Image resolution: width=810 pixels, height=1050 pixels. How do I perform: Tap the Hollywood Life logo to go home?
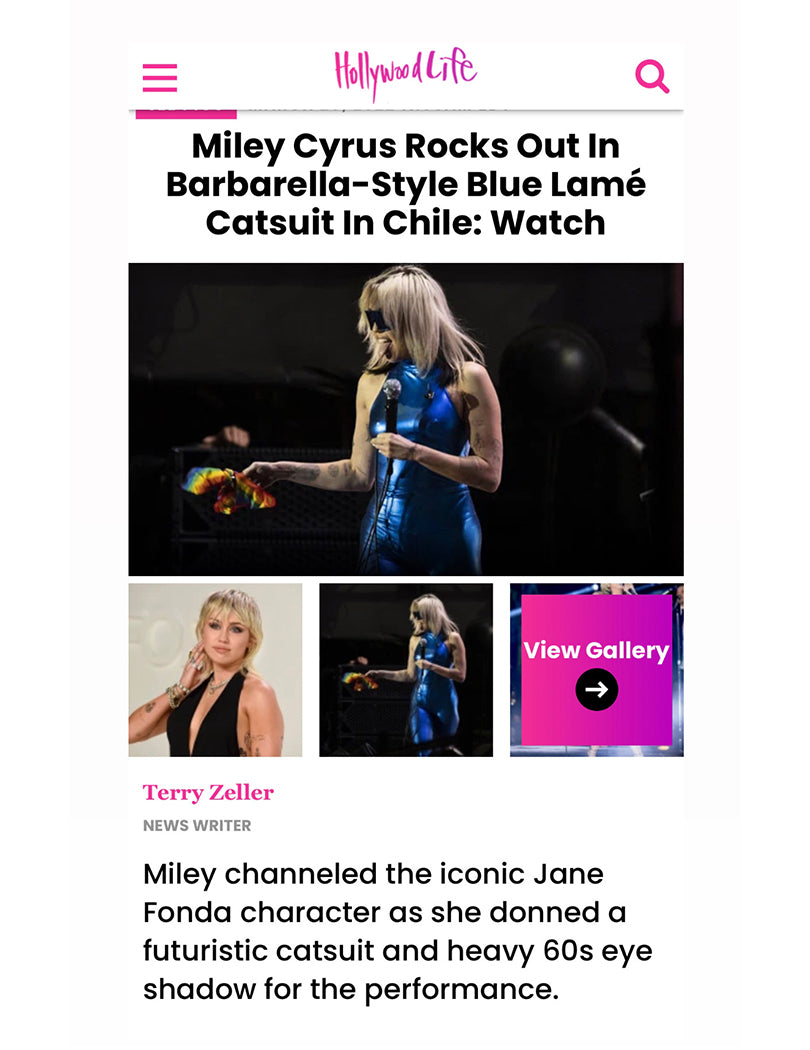pyautogui.click(x=405, y=72)
